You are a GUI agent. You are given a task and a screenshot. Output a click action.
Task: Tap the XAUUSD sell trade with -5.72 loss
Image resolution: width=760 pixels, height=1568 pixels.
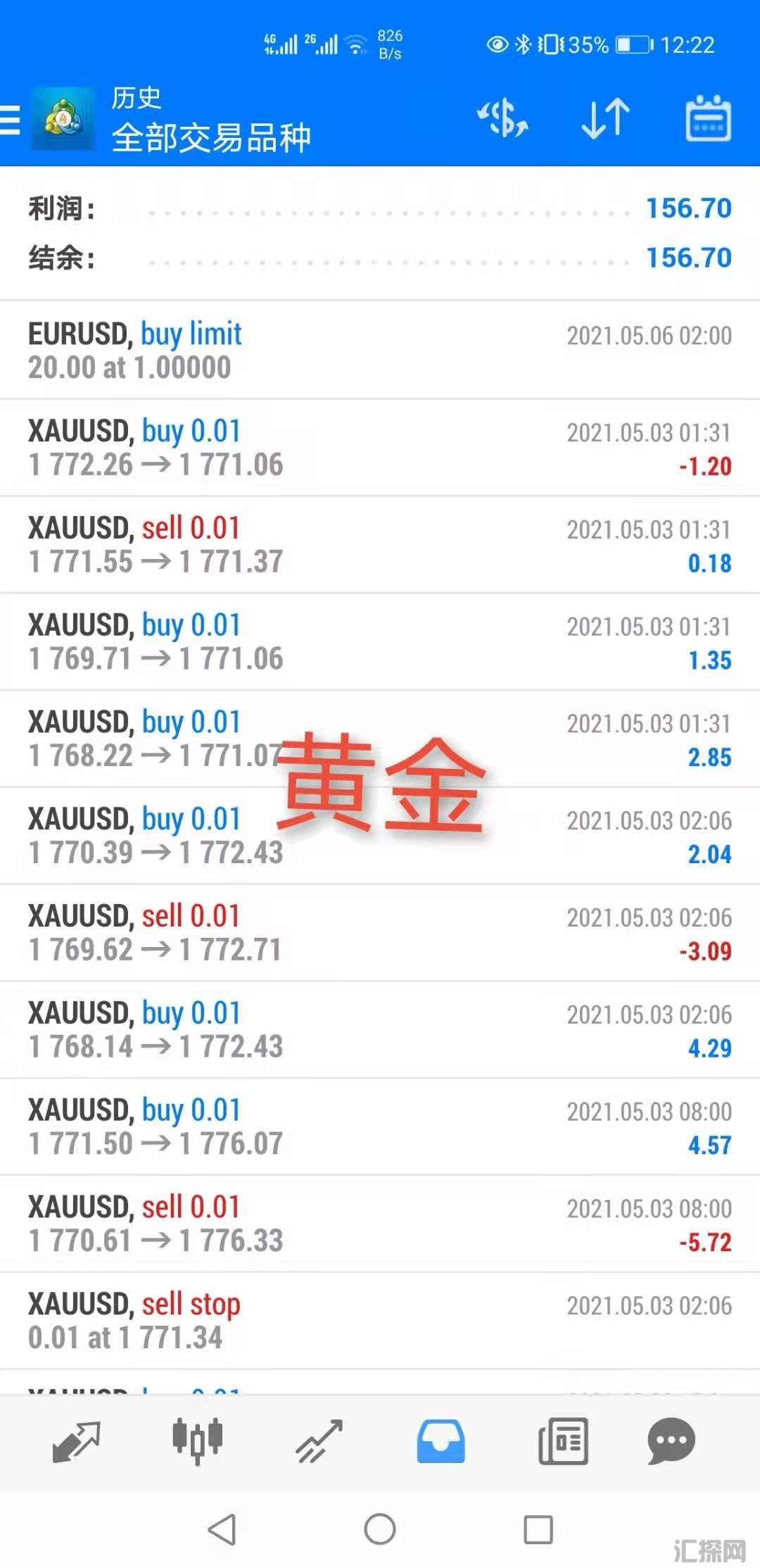(x=380, y=1224)
